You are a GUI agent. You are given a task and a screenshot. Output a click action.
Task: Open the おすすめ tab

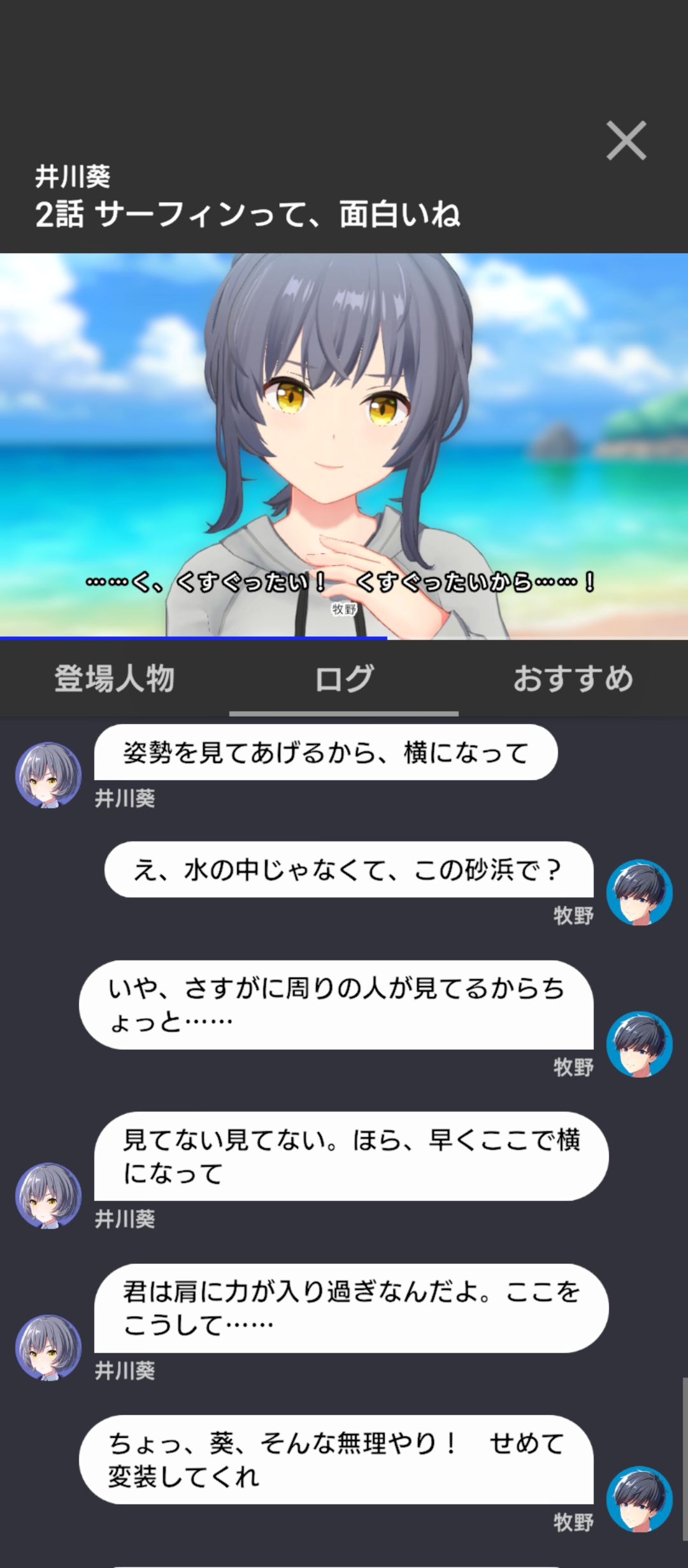(x=573, y=678)
